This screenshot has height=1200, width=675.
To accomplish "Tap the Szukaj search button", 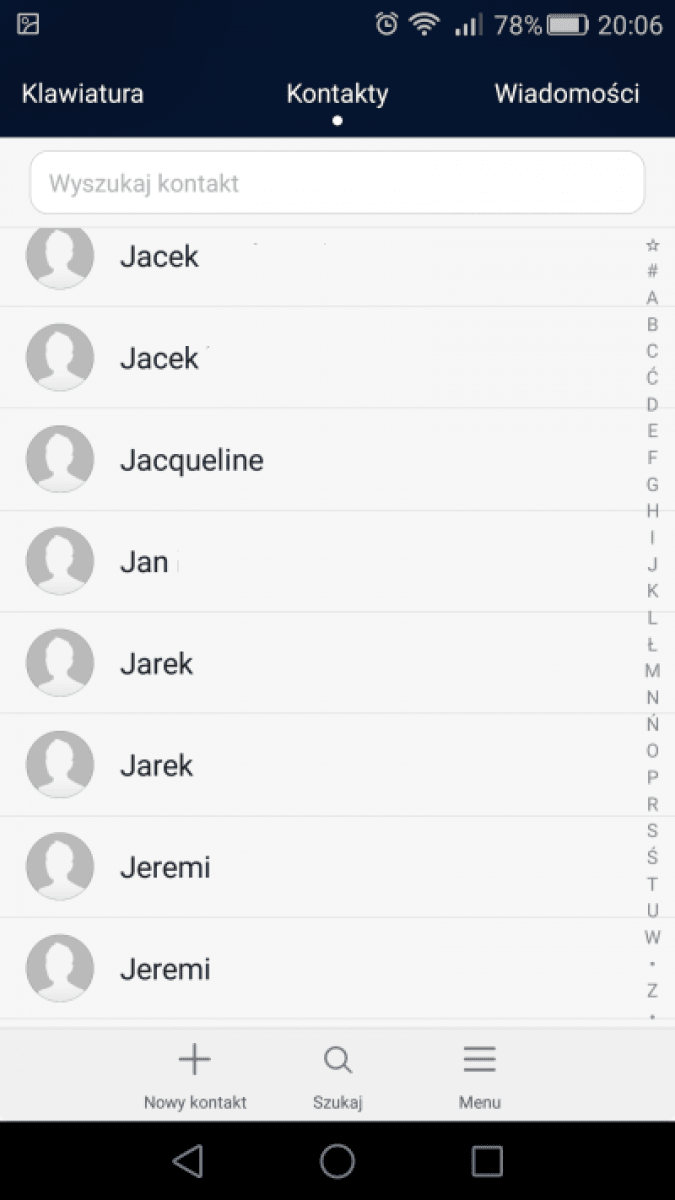I will coord(337,1076).
